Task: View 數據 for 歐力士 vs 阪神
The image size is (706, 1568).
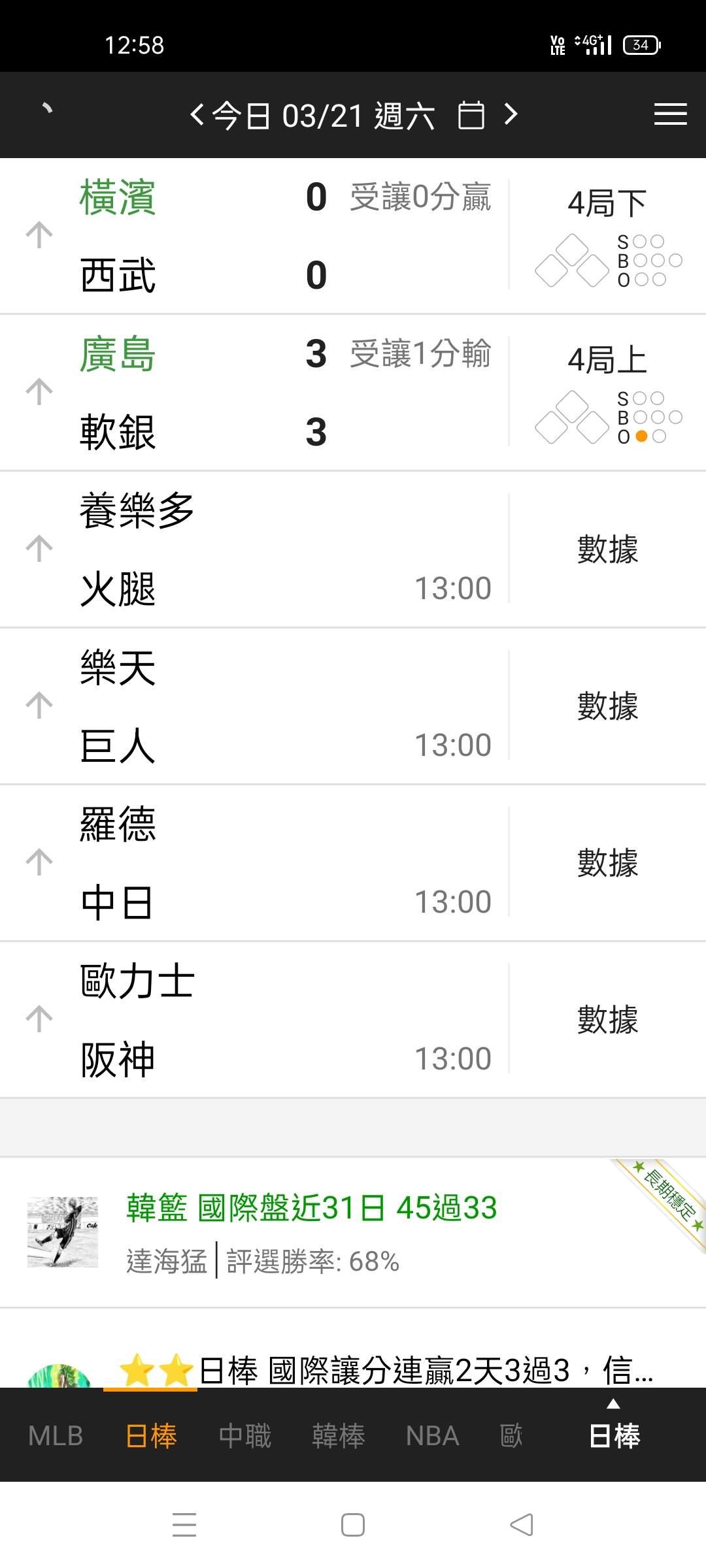Action: pyautogui.click(x=607, y=1019)
